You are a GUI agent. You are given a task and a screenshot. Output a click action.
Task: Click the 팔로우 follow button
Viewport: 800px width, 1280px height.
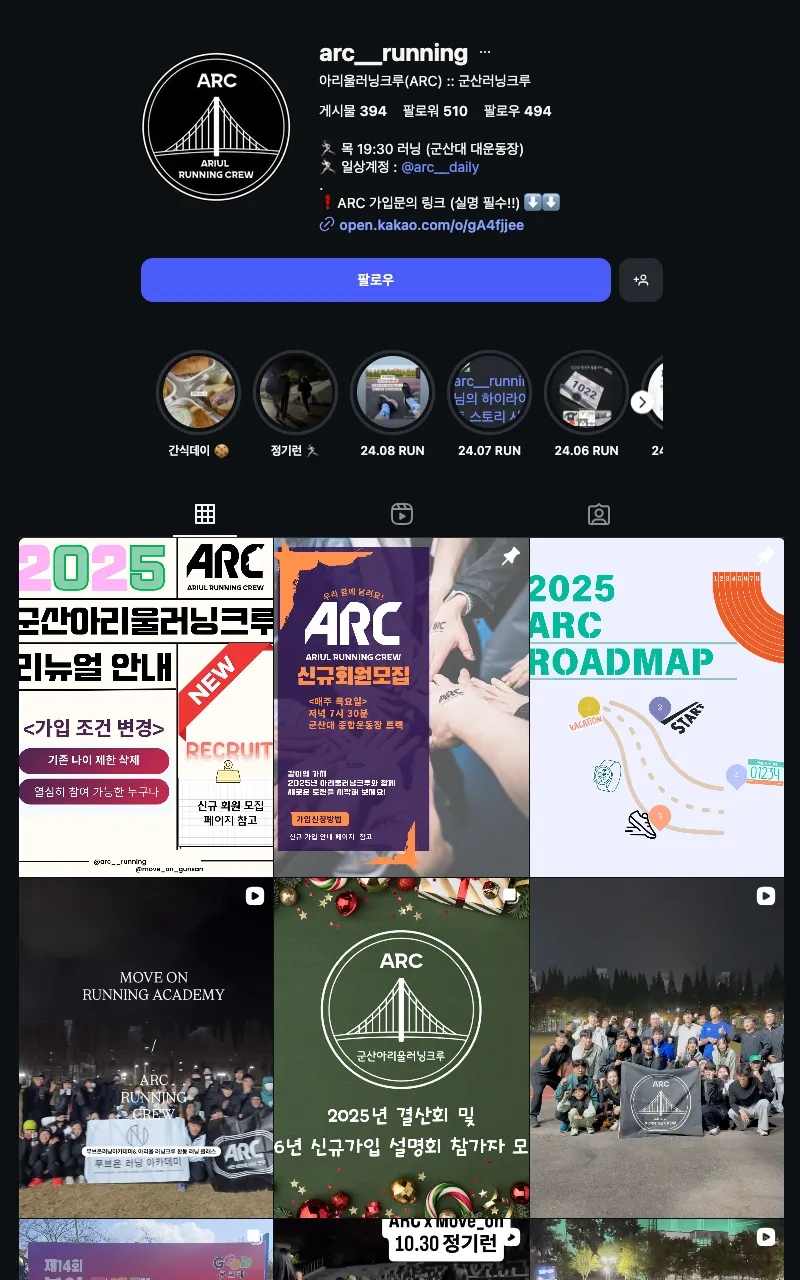coord(375,280)
